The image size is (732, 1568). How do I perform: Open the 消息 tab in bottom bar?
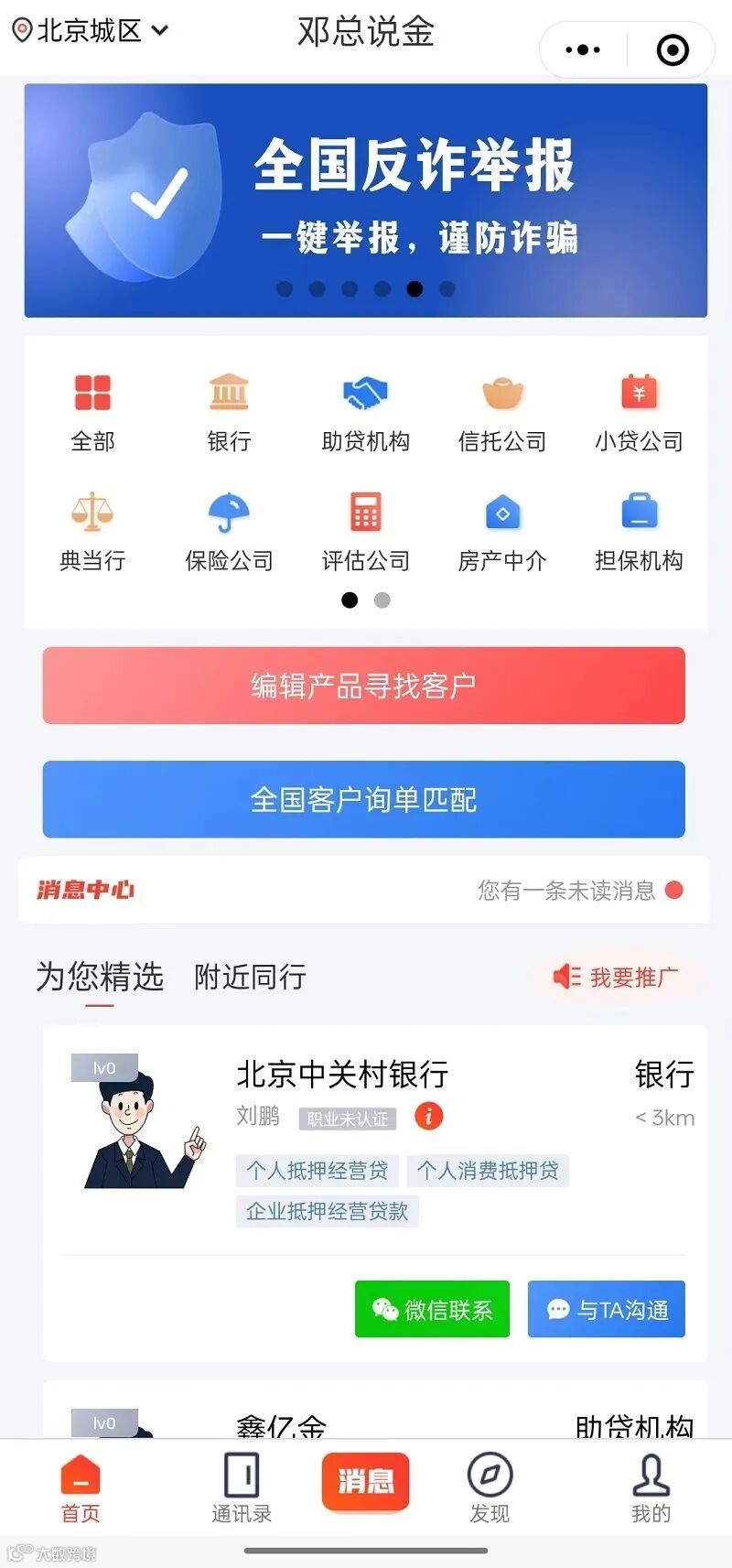click(365, 1481)
